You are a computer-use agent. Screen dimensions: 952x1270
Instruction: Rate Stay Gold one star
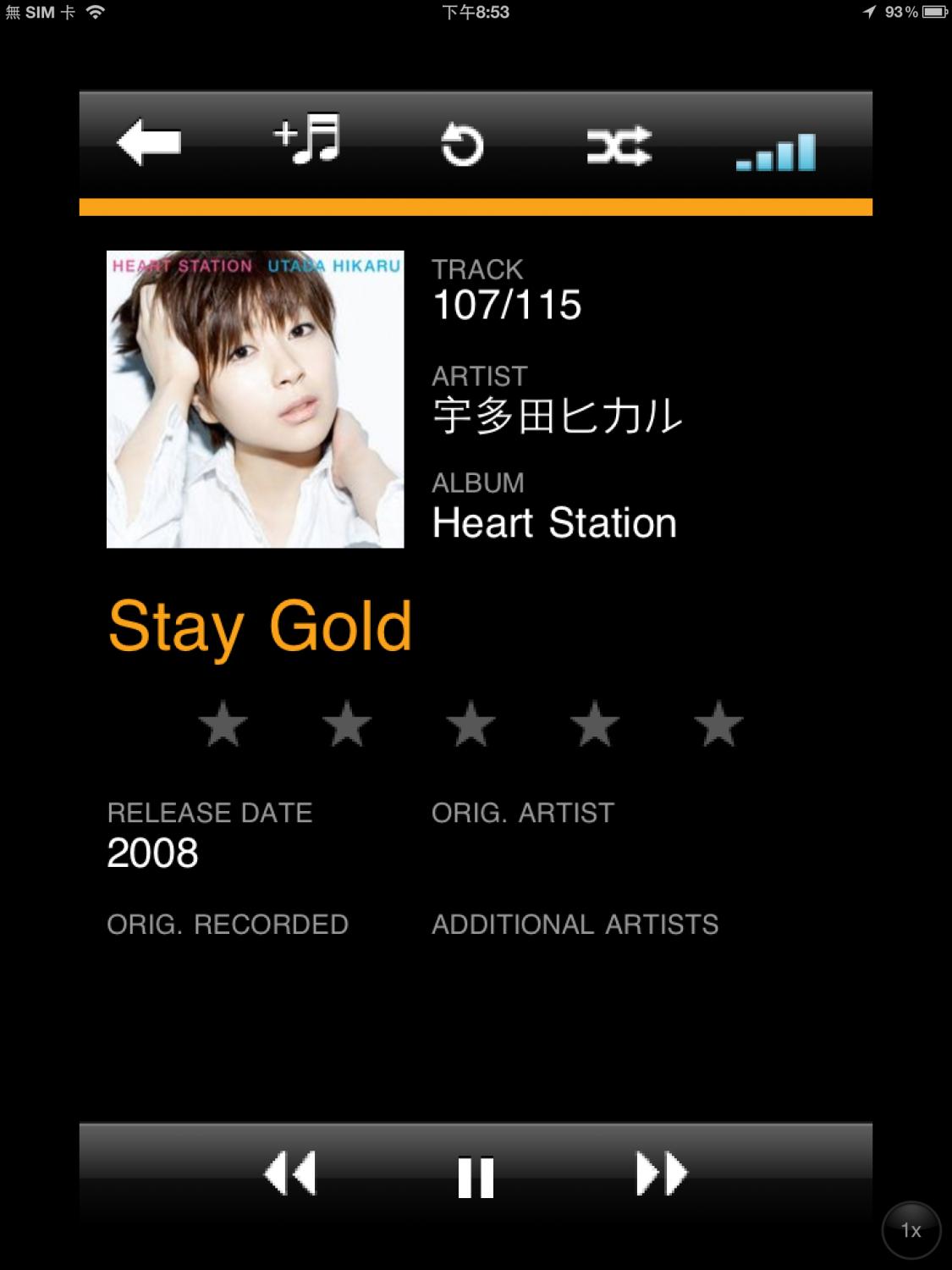point(223,725)
